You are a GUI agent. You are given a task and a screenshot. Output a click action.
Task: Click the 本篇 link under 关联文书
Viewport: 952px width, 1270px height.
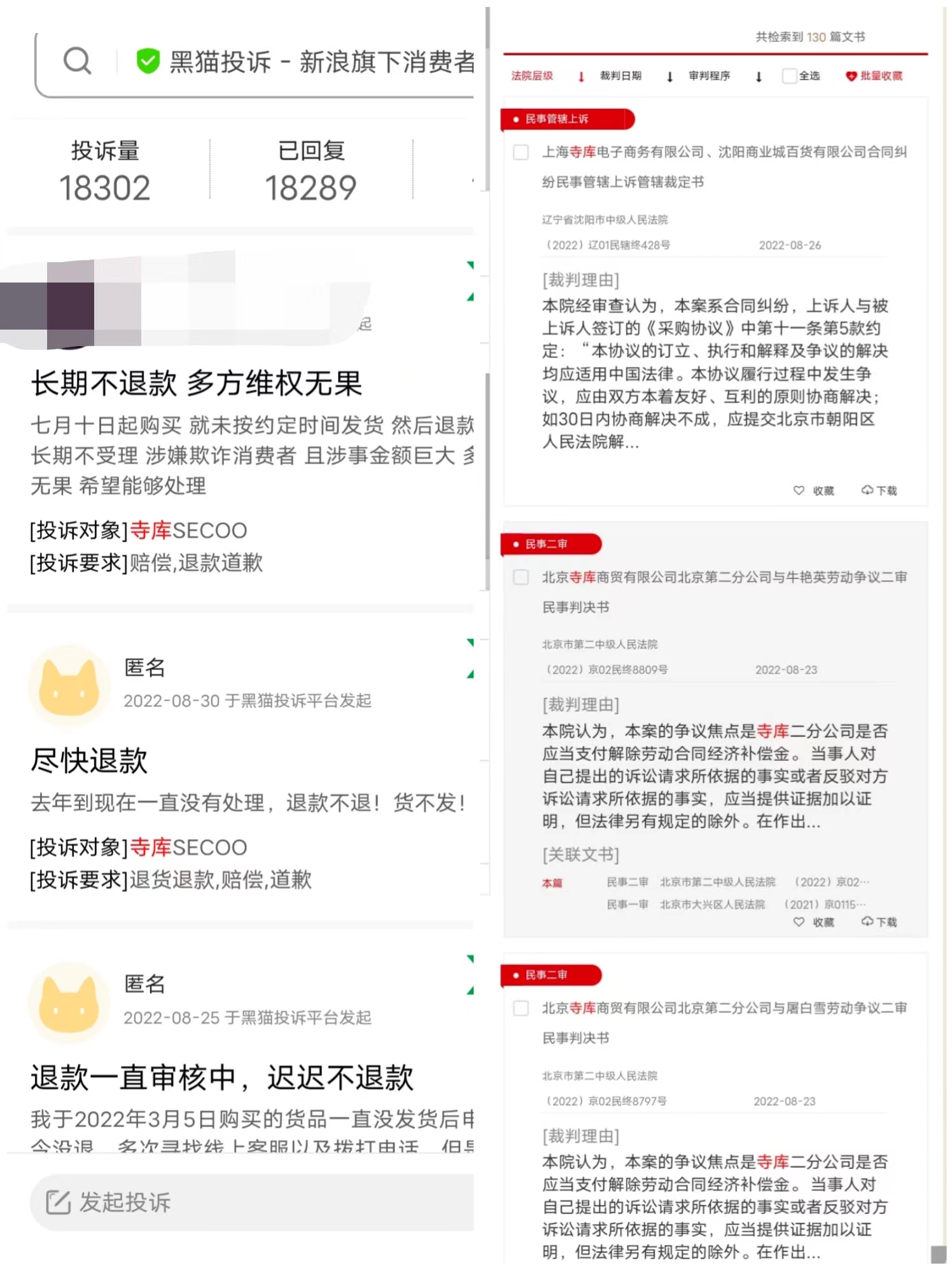(552, 883)
